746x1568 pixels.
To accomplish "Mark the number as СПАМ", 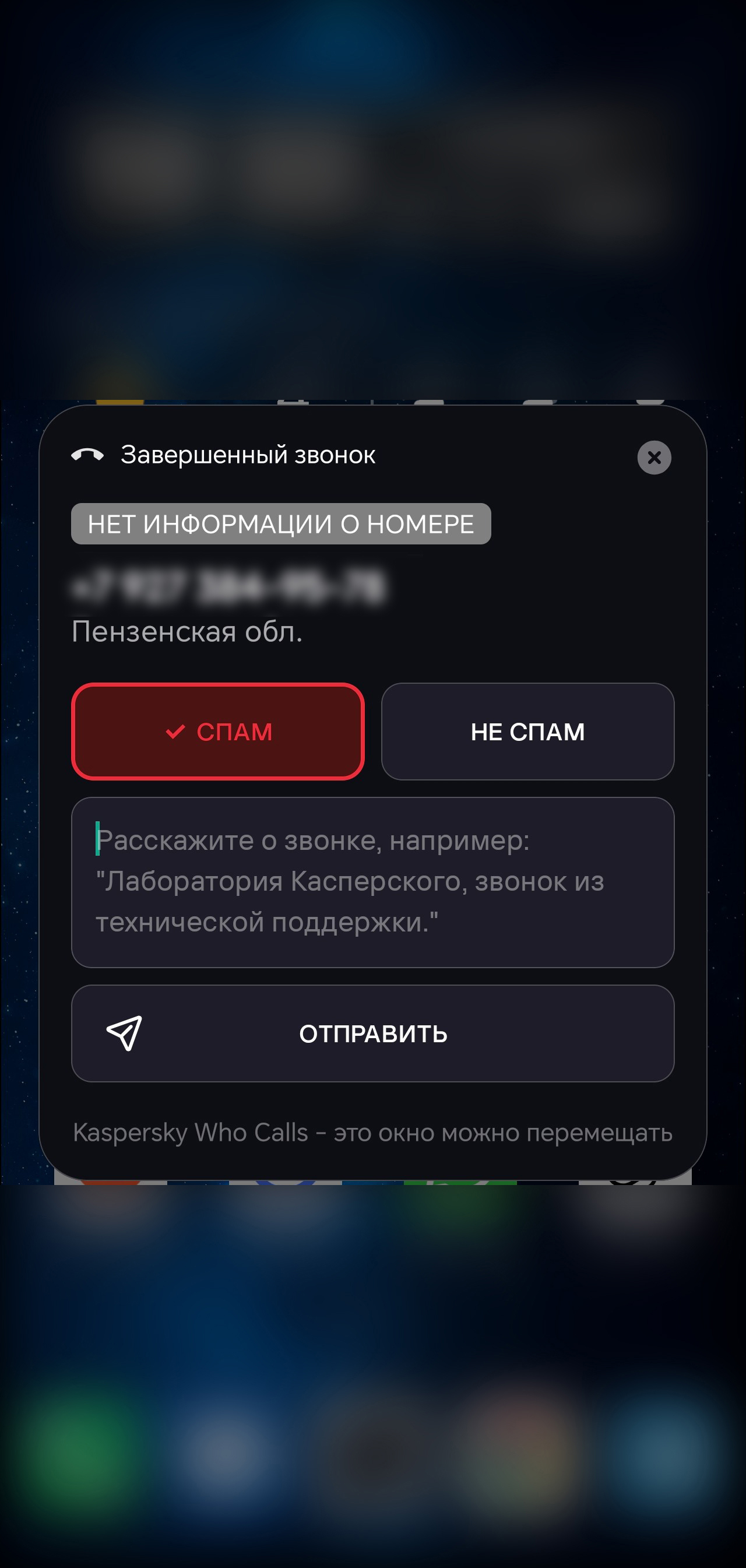I will point(218,731).
